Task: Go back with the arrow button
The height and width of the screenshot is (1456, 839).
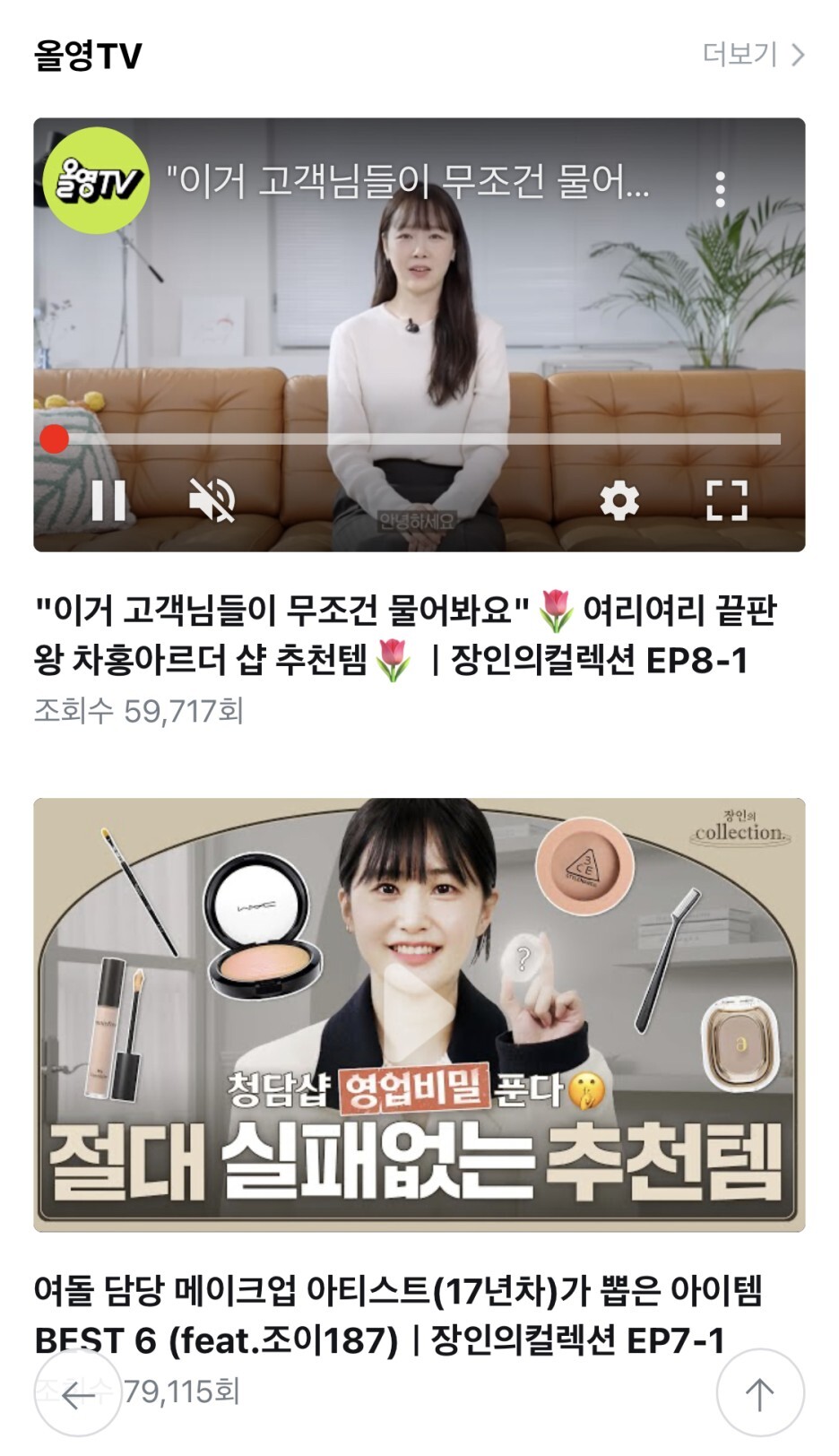Action: coord(78,1394)
